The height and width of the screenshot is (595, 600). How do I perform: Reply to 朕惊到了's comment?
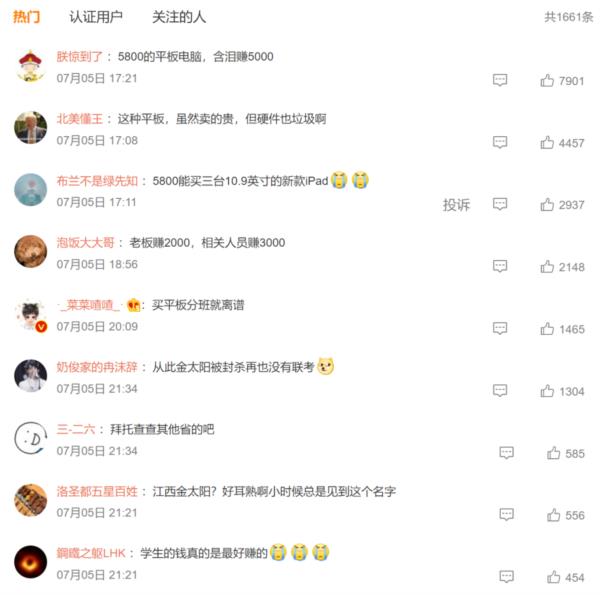pos(500,80)
